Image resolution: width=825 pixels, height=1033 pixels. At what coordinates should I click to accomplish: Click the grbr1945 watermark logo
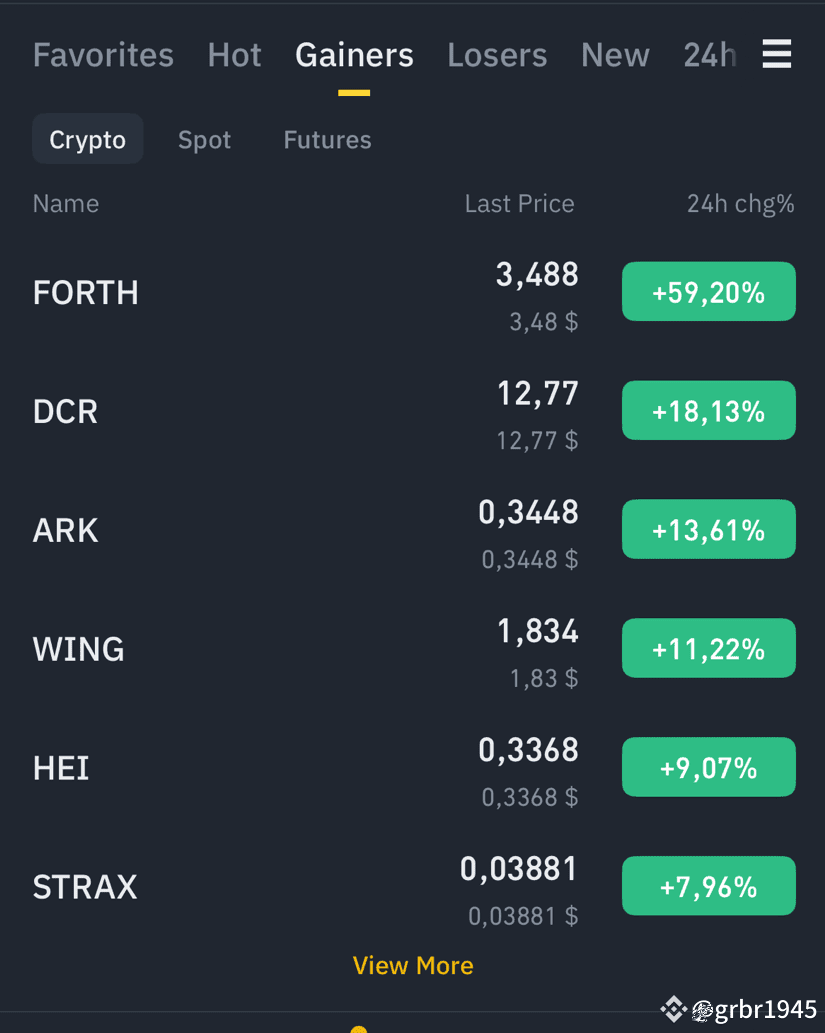[x=674, y=1009]
